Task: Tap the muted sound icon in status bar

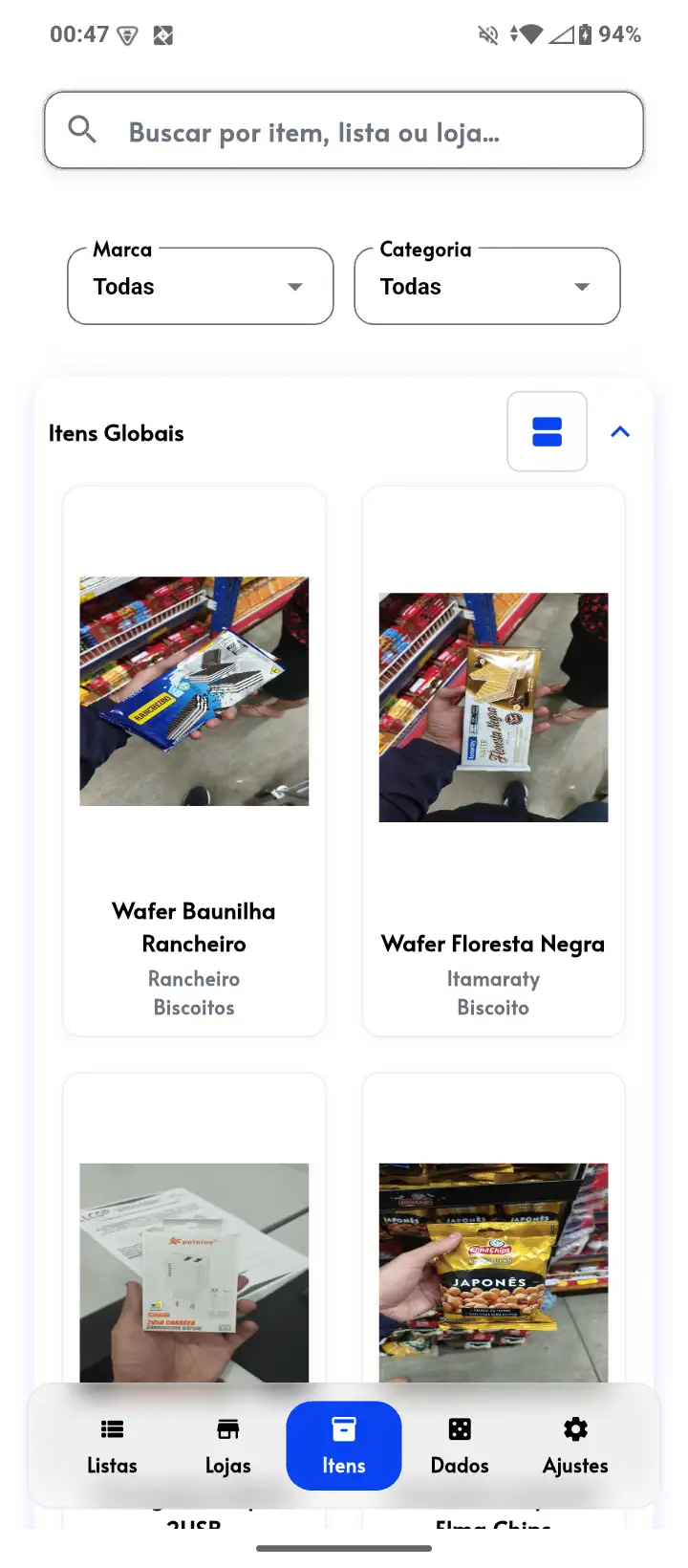Action: (487, 34)
